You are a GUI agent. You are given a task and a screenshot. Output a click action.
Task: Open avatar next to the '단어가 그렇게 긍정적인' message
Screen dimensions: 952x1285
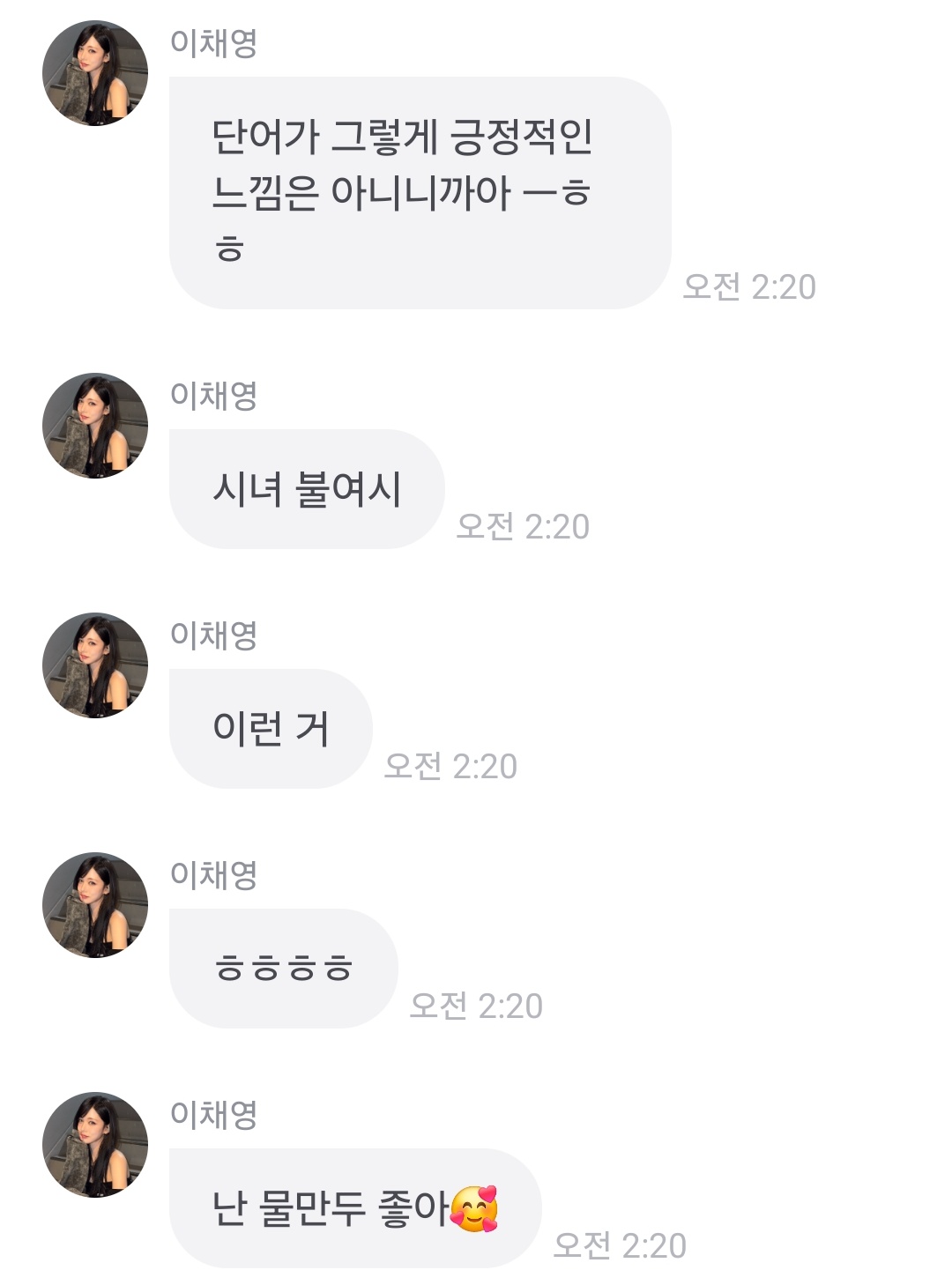(x=95, y=73)
